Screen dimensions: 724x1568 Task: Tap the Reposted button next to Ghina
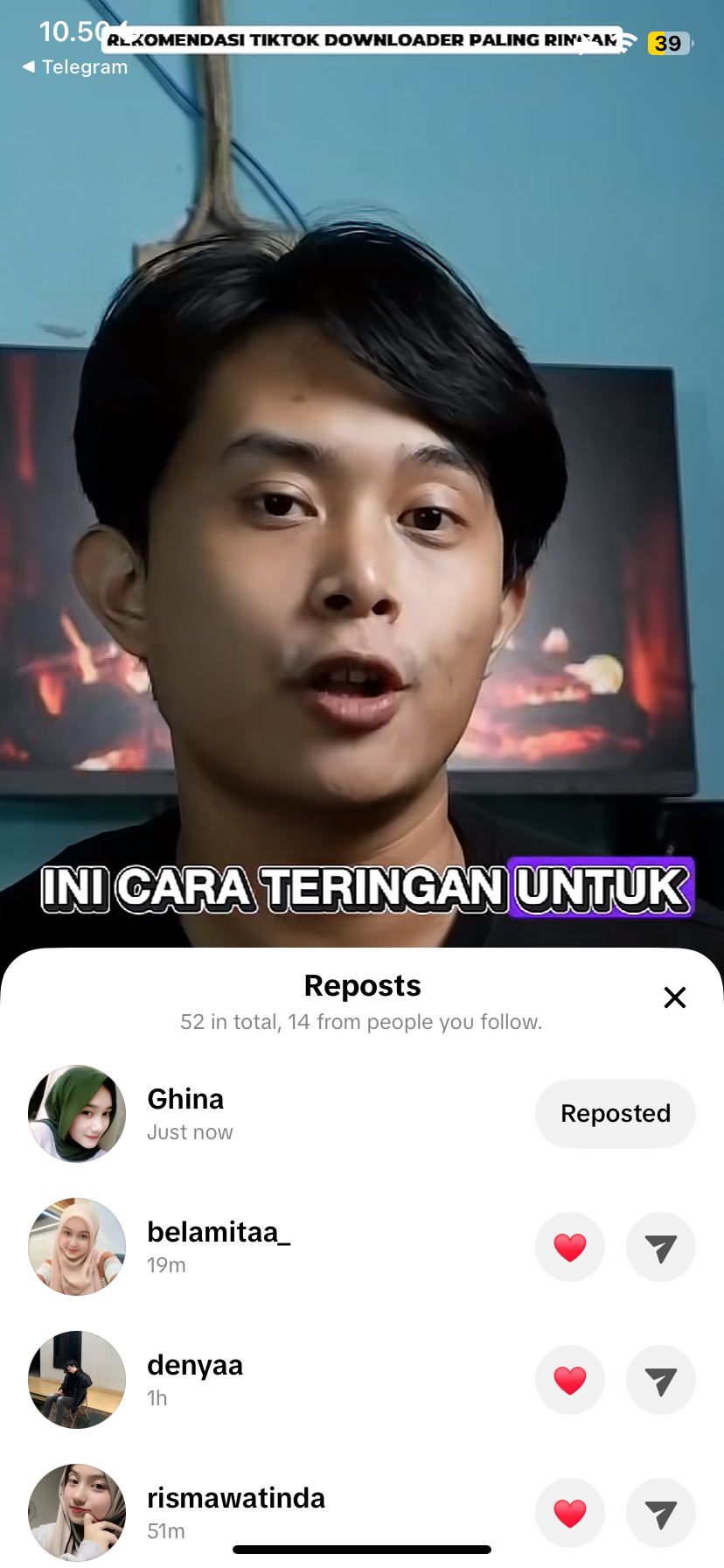615,1113
